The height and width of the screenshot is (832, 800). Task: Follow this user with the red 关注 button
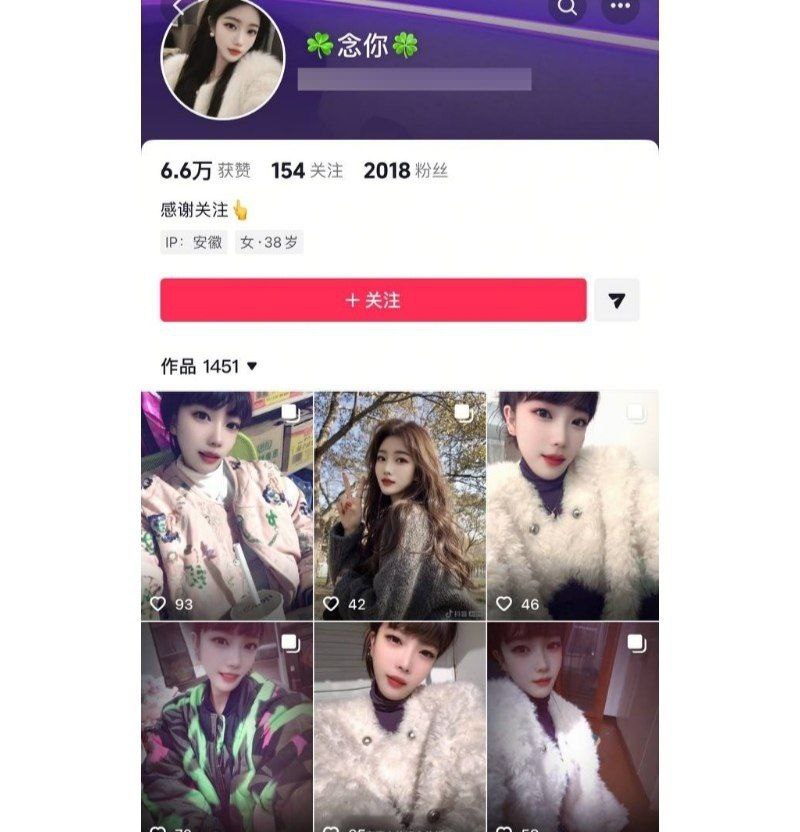coord(373,300)
